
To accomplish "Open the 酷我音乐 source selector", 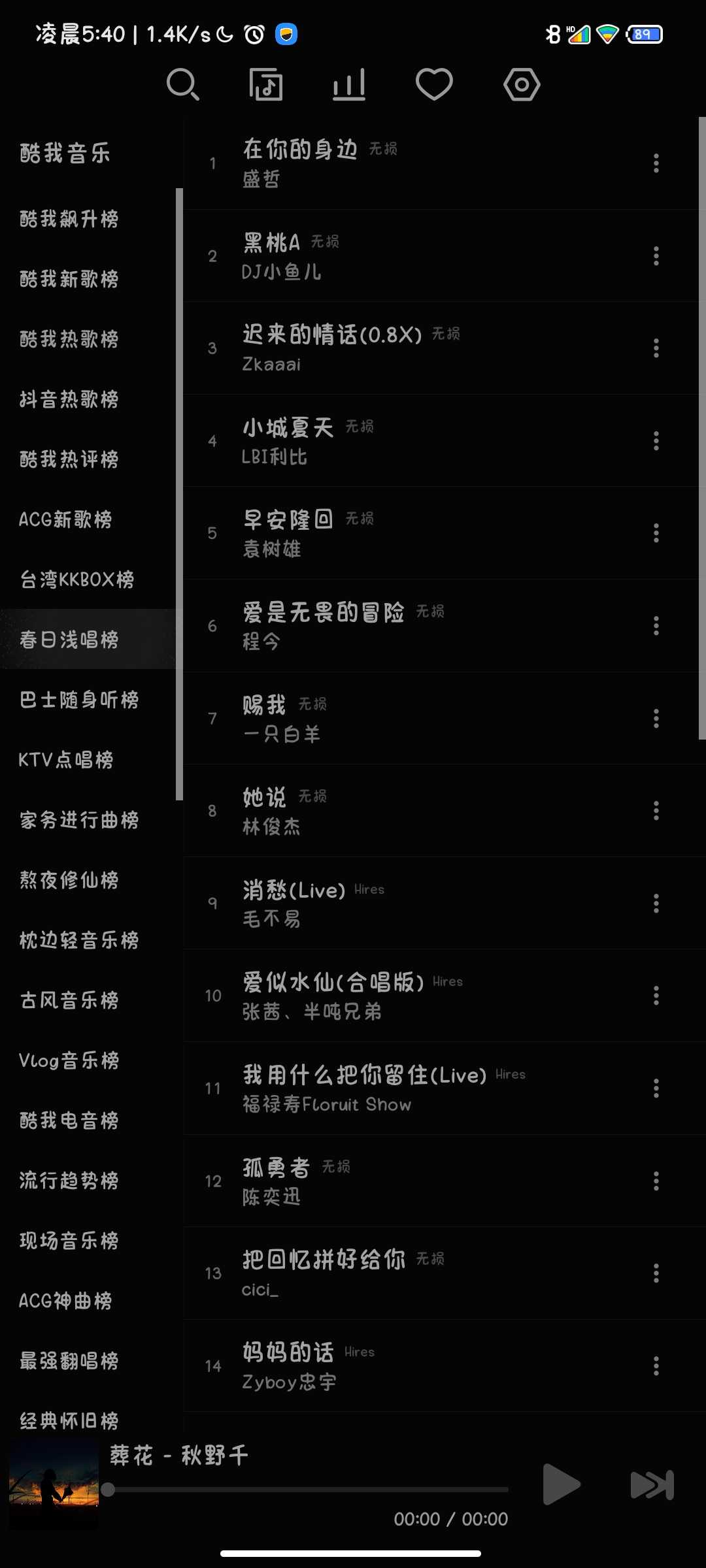I will tap(65, 154).
